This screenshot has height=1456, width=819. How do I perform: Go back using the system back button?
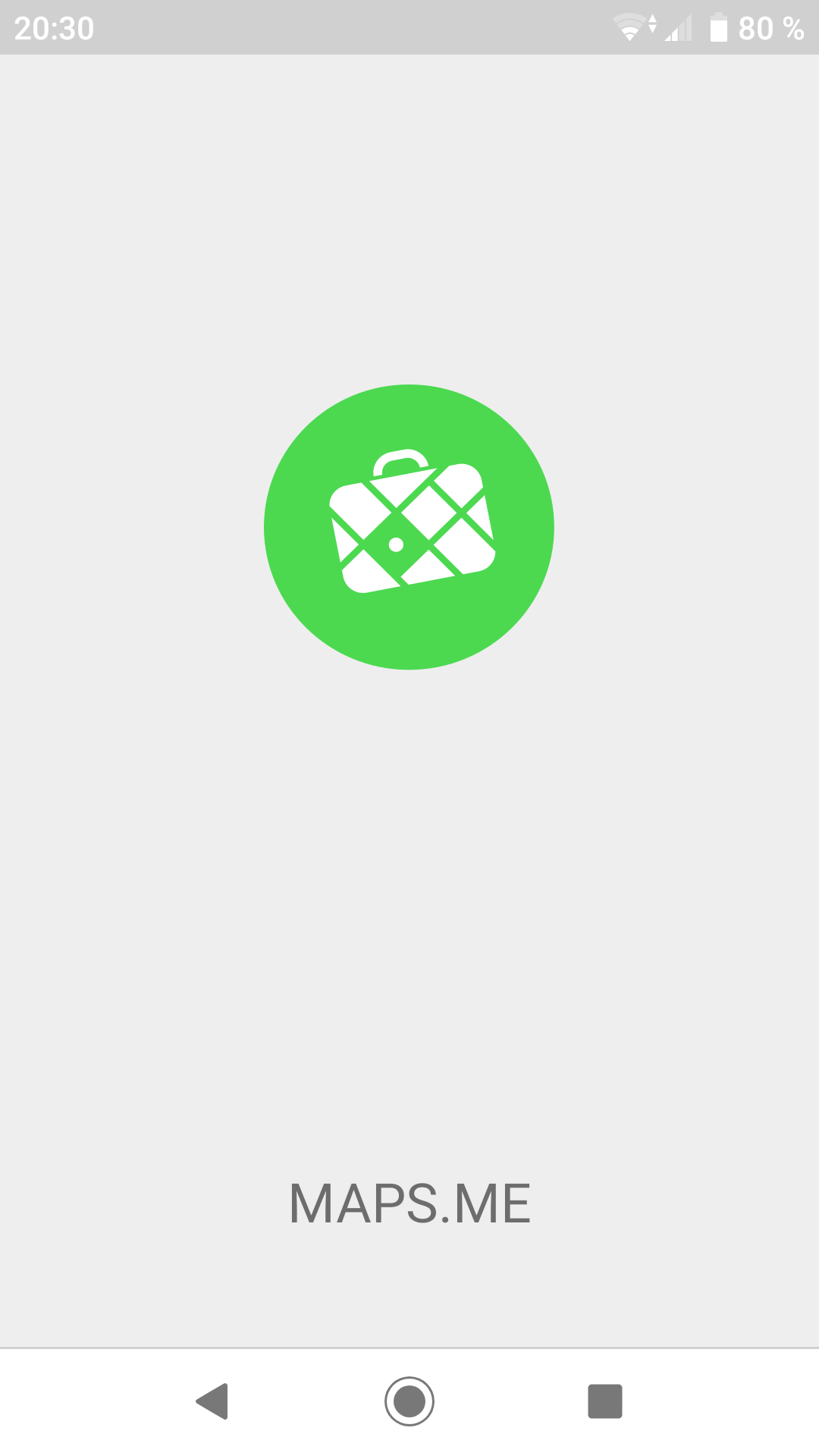coord(213,1401)
